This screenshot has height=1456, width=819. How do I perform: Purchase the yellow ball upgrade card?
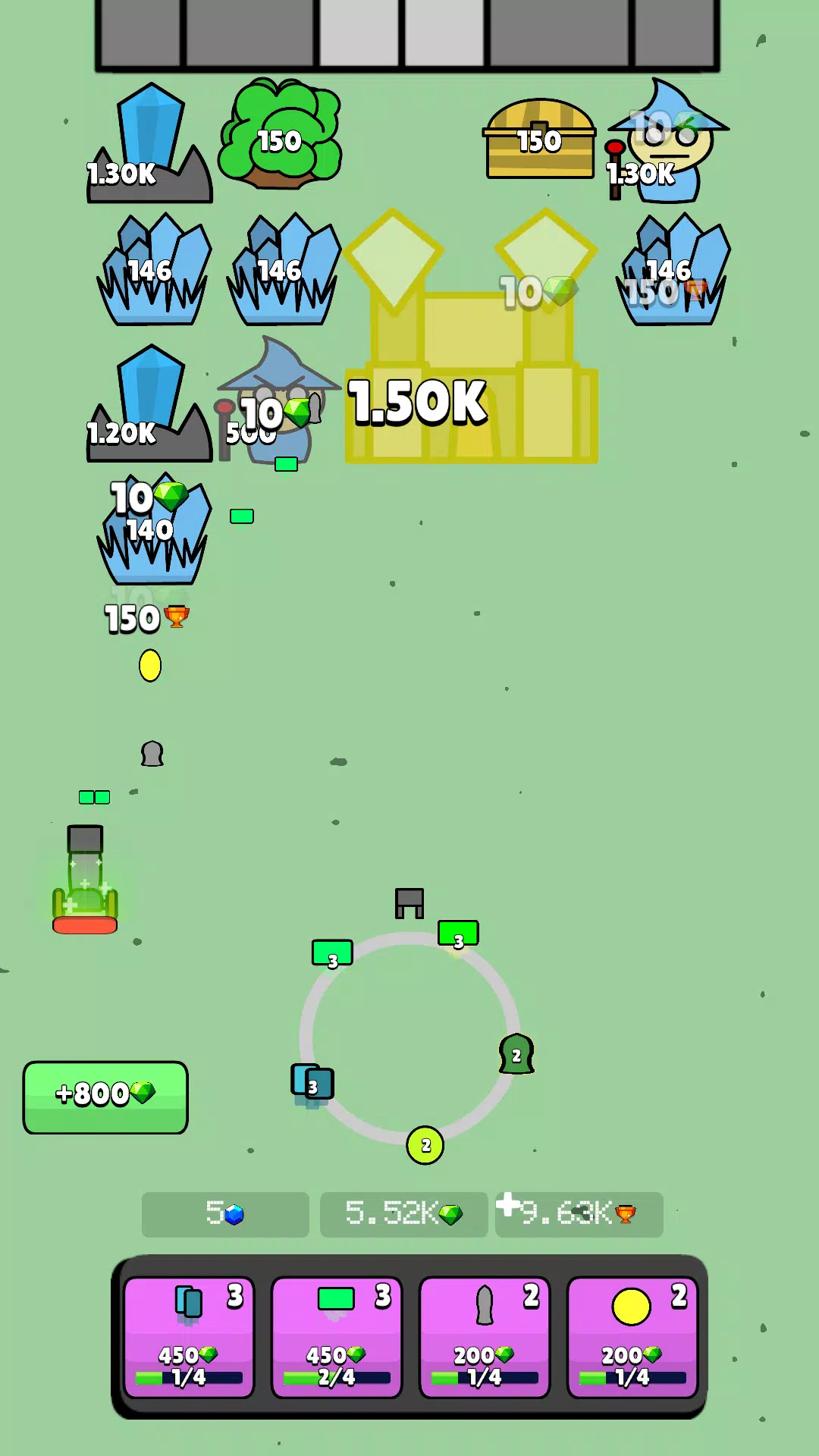click(x=632, y=1337)
